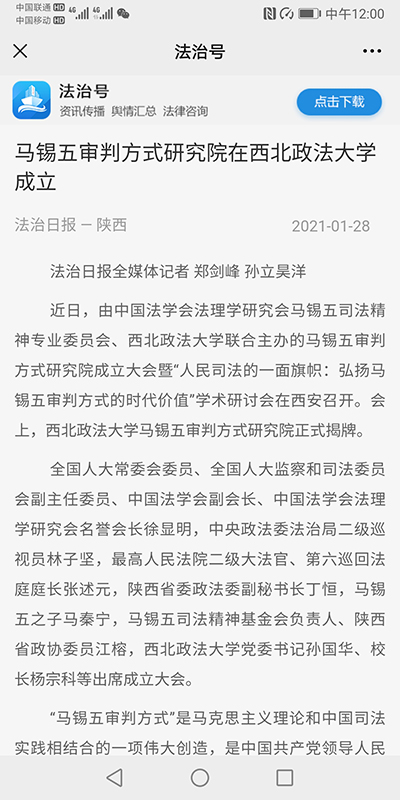The width and height of the screenshot is (400, 800).
Task: Go back with the system back button
Action: pos(115,778)
